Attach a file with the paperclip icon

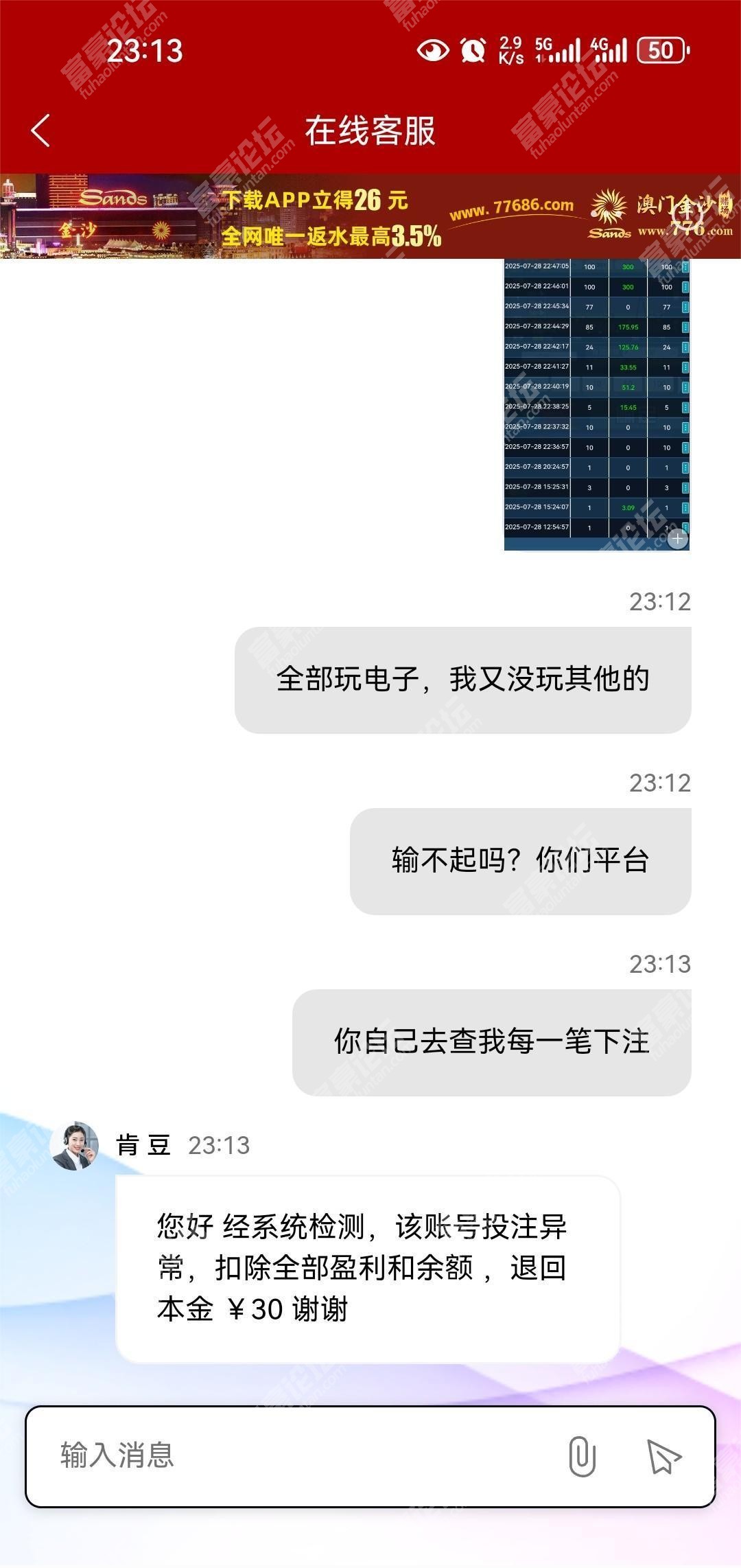[582, 1456]
